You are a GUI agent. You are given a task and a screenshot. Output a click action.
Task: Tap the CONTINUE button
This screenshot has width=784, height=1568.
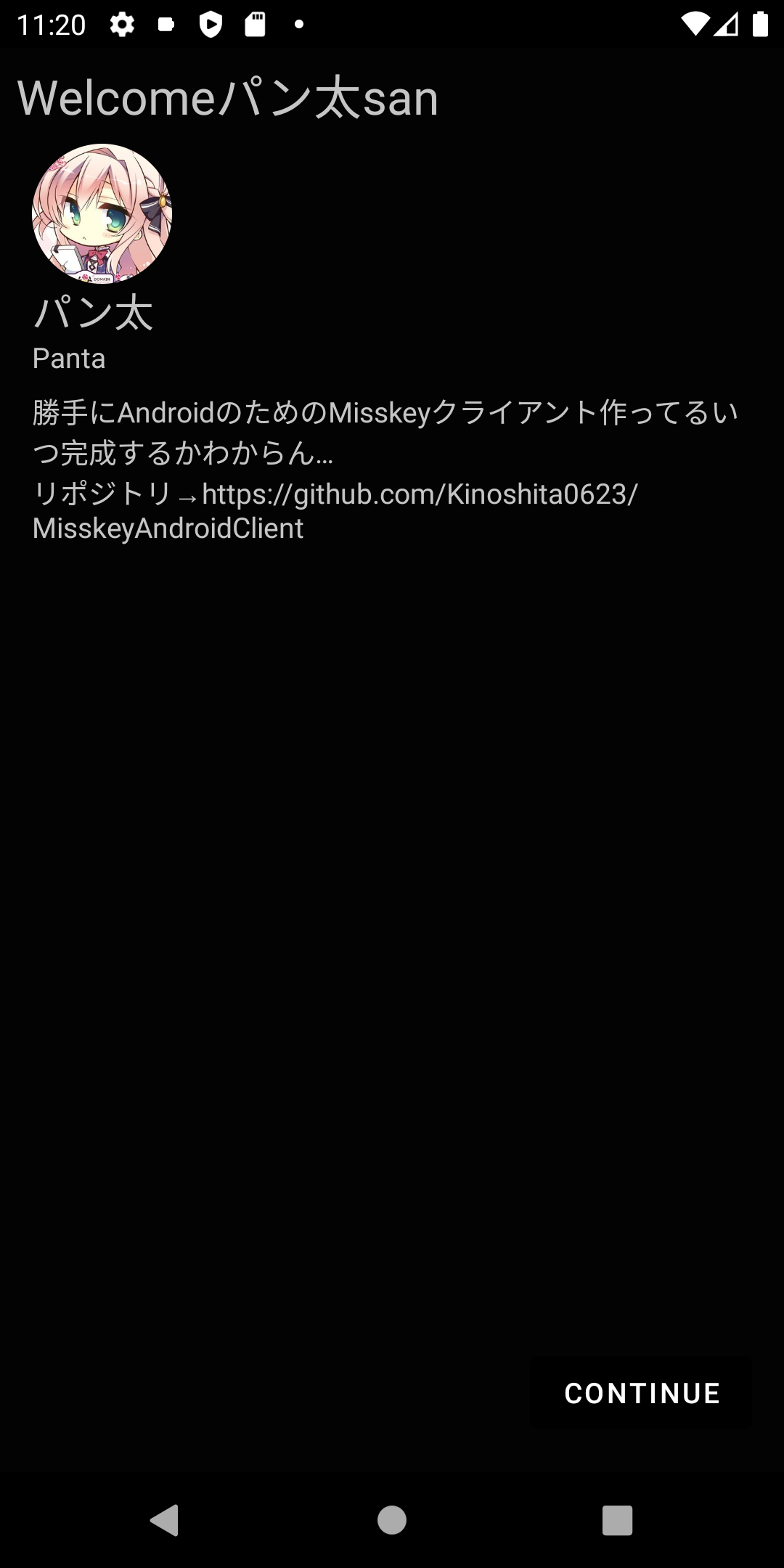642,1393
